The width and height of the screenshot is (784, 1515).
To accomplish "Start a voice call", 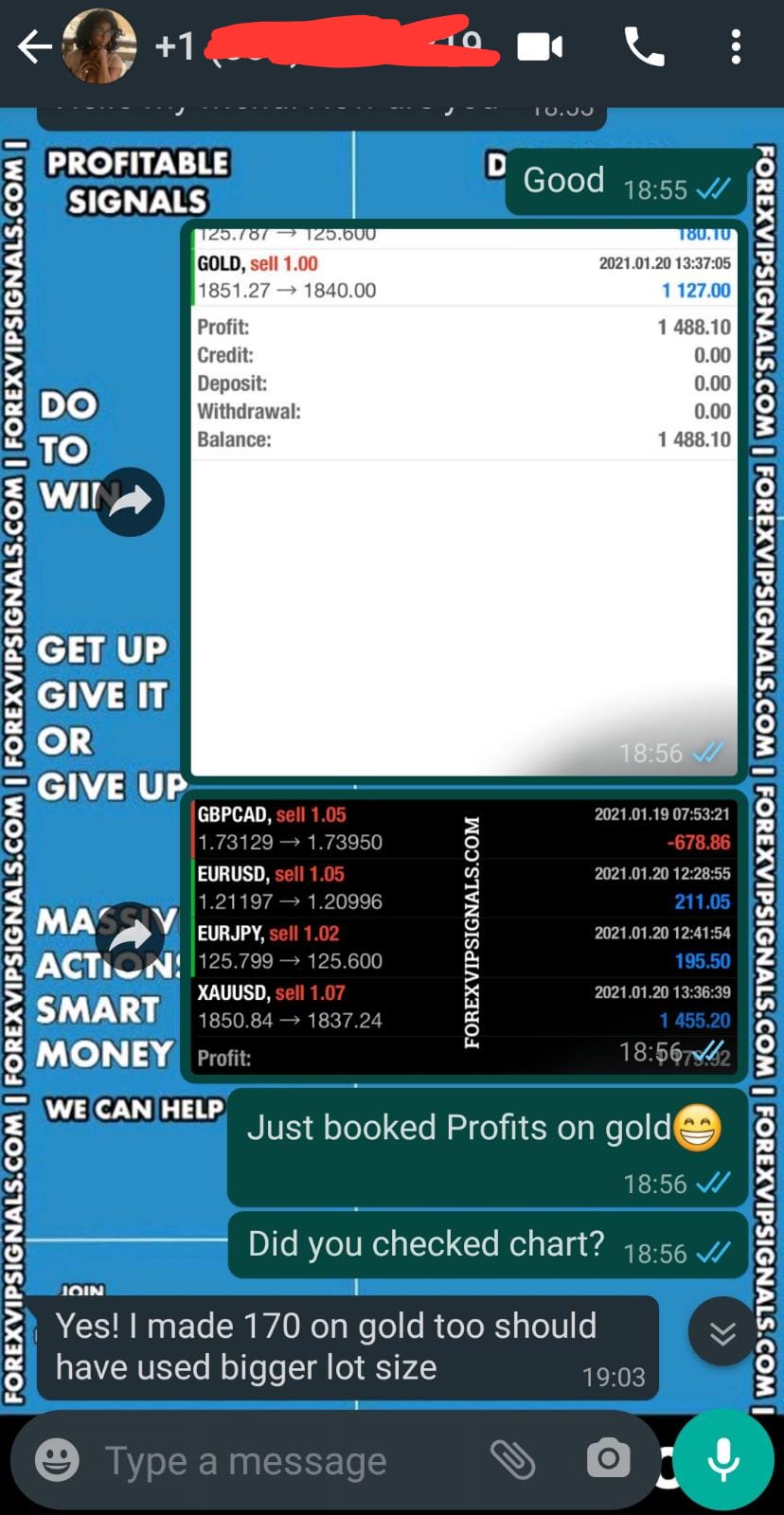I will [x=644, y=46].
